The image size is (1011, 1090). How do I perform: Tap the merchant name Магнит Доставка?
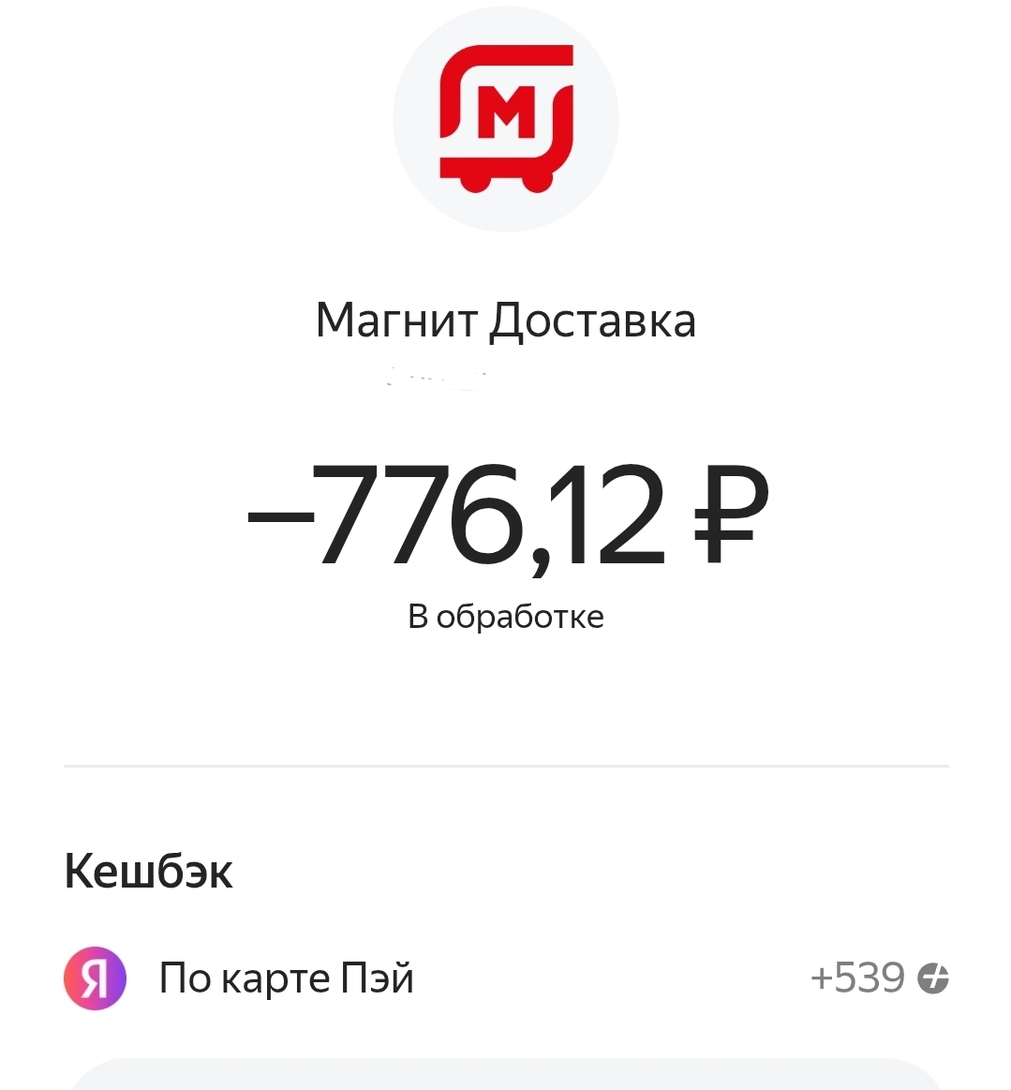tap(505, 320)
